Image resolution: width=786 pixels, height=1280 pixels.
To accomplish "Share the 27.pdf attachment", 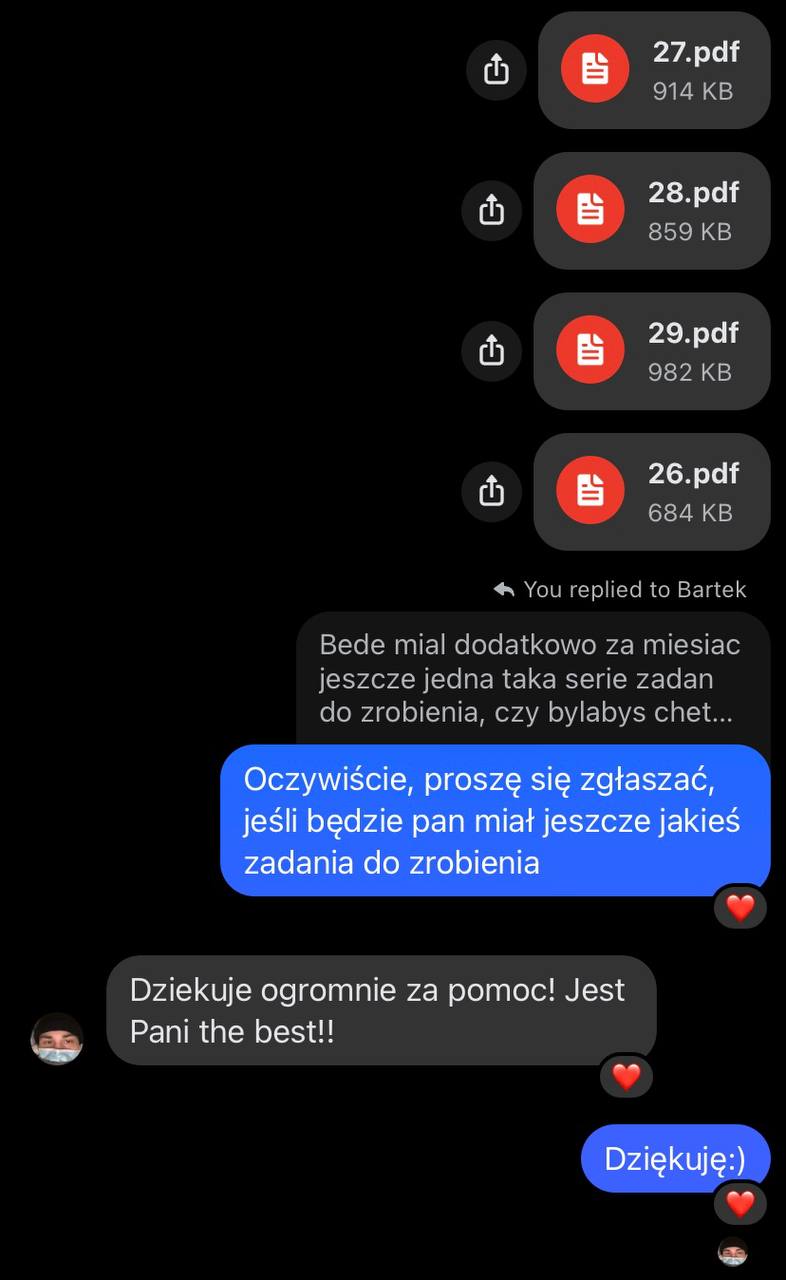I will point(497,70).
